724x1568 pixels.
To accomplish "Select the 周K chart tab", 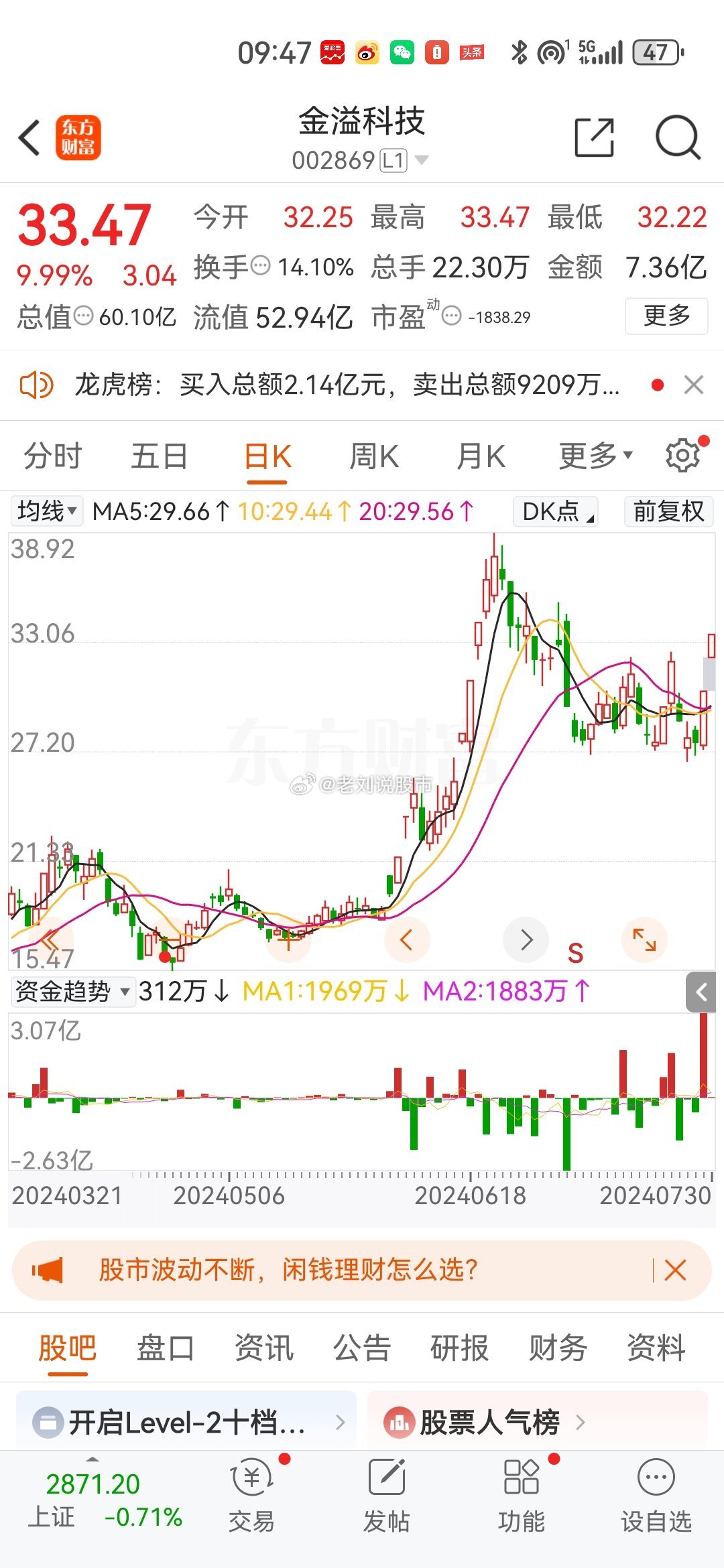I will [x=374, y=456].
